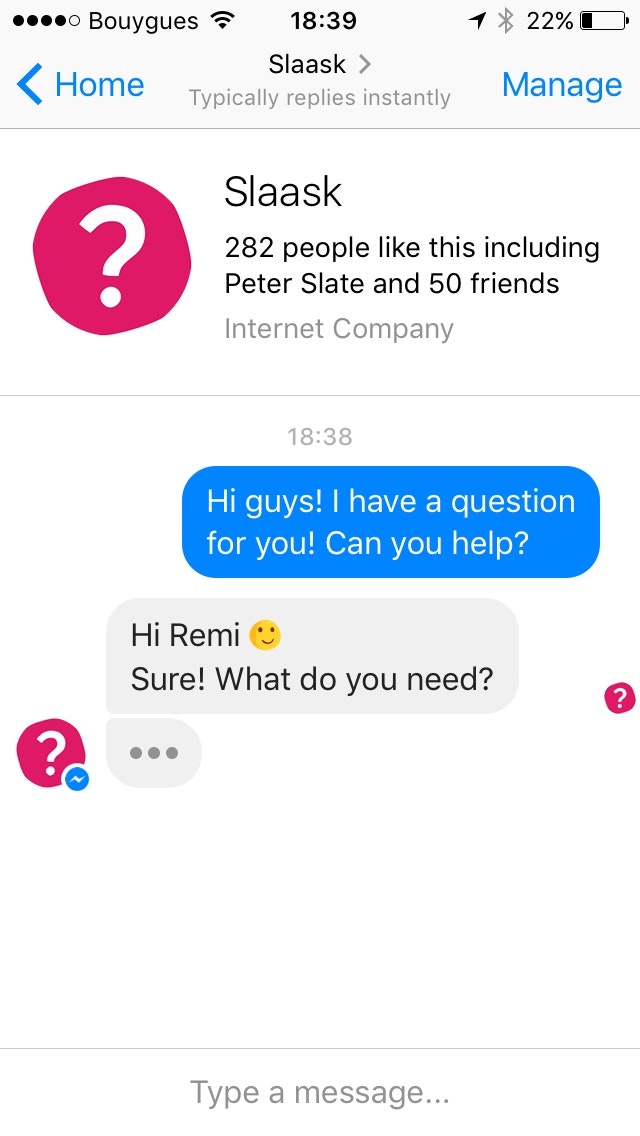Open the large Slaask page logo

[x=112, y=257]
